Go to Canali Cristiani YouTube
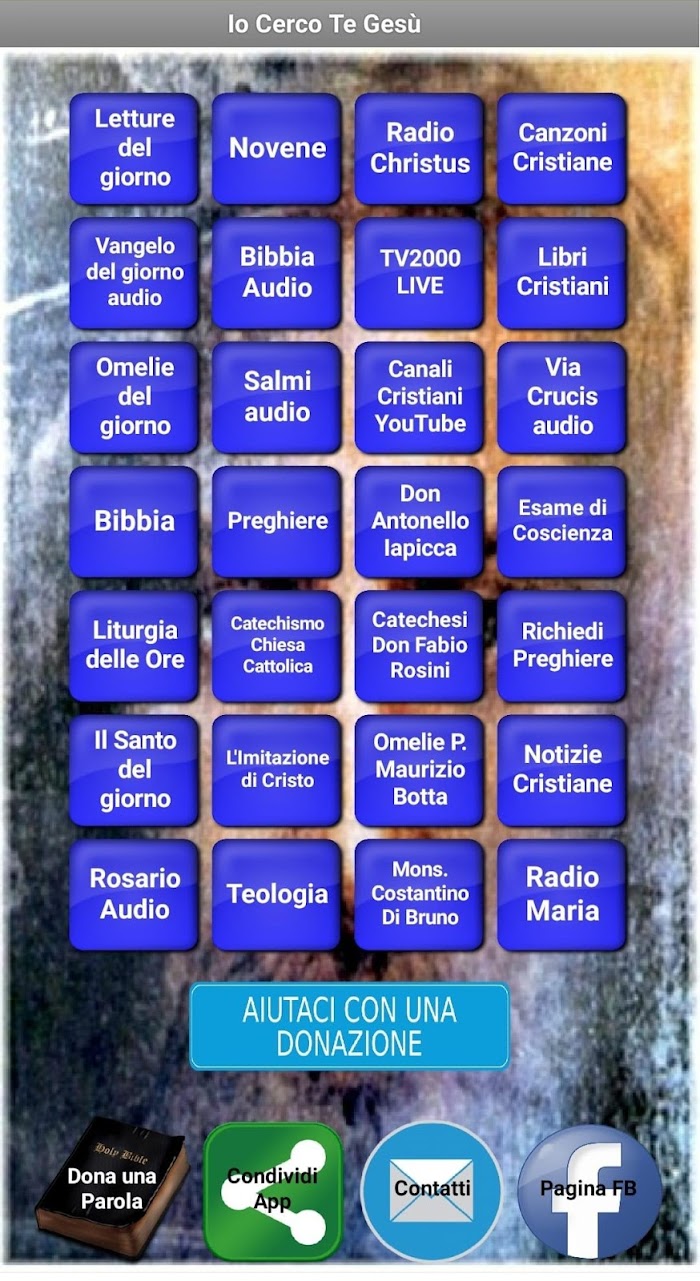700x1281 pixels. 420,397
